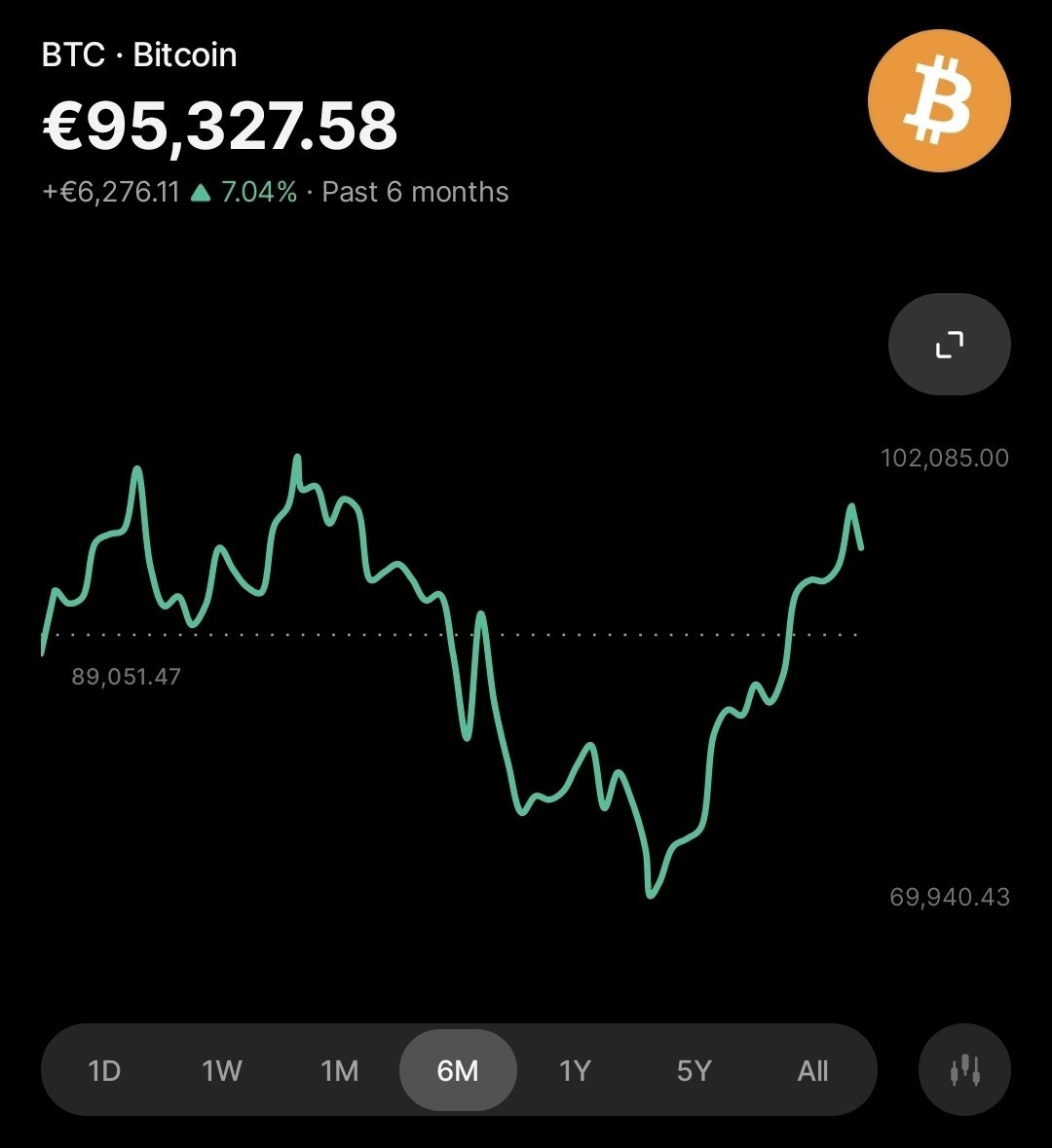1052x1148 pixels.
Task: Expand the chart to full screen
Action: (x=949, y=344)
